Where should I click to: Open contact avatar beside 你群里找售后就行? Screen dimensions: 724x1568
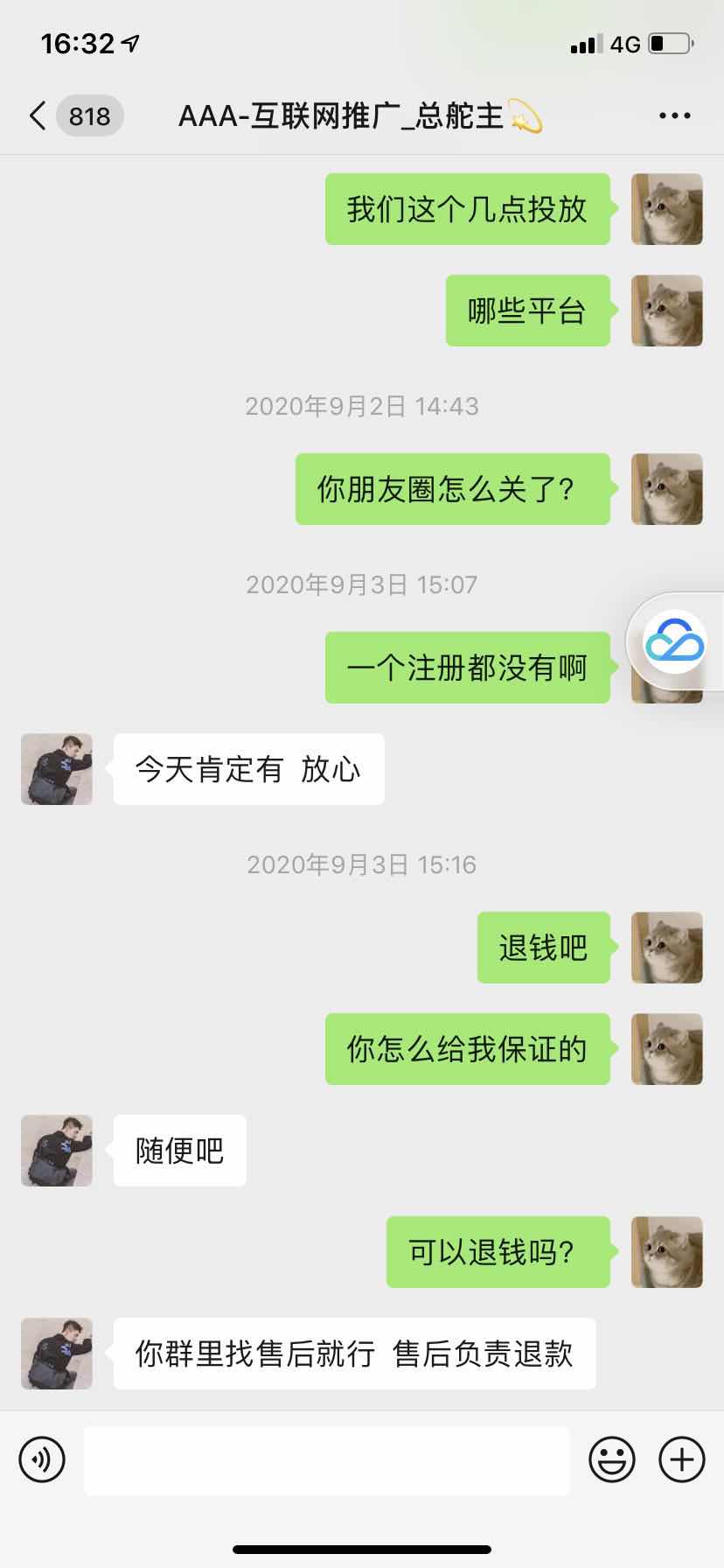pyautogui.click(x=57, y=1354)
